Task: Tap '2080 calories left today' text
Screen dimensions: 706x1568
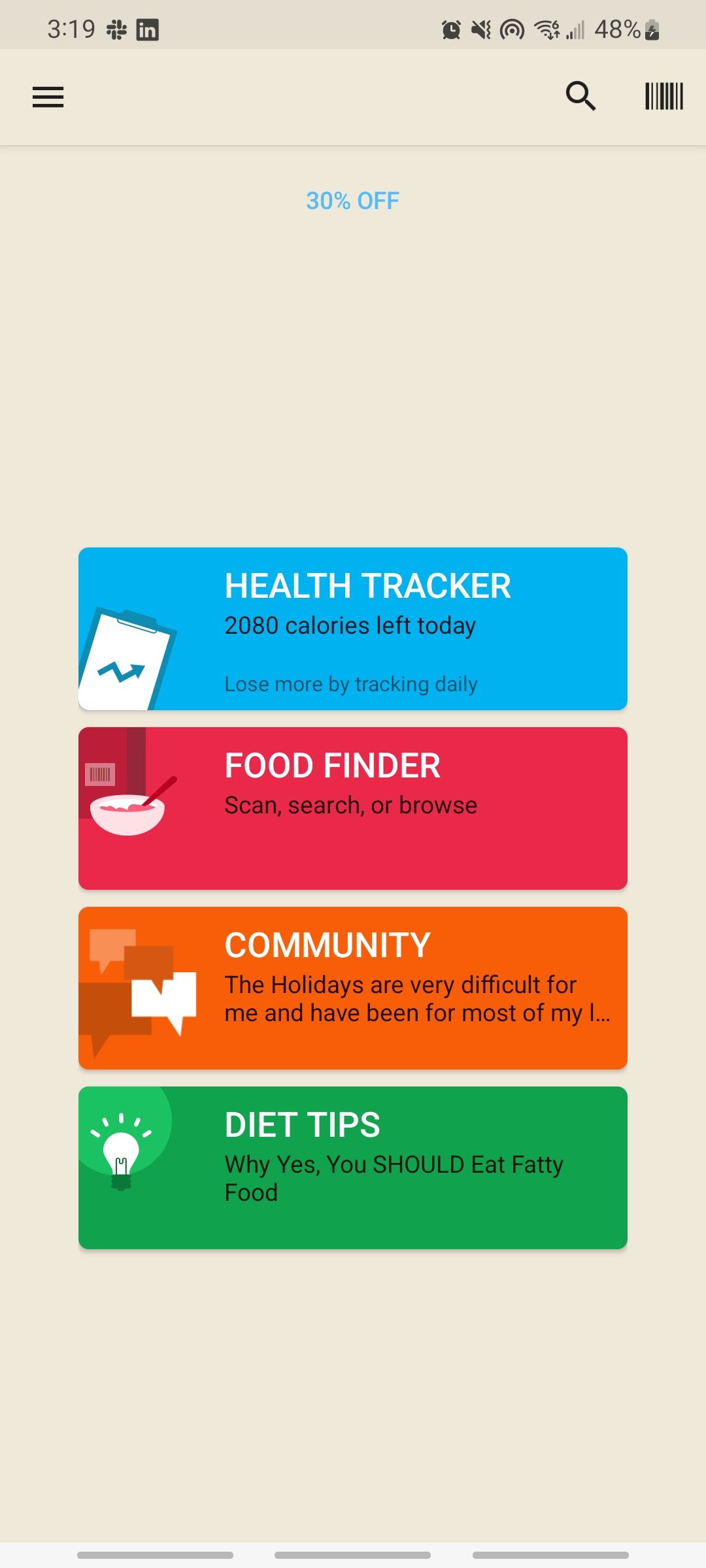Action: pyautogui.click(x=350, y=625)
